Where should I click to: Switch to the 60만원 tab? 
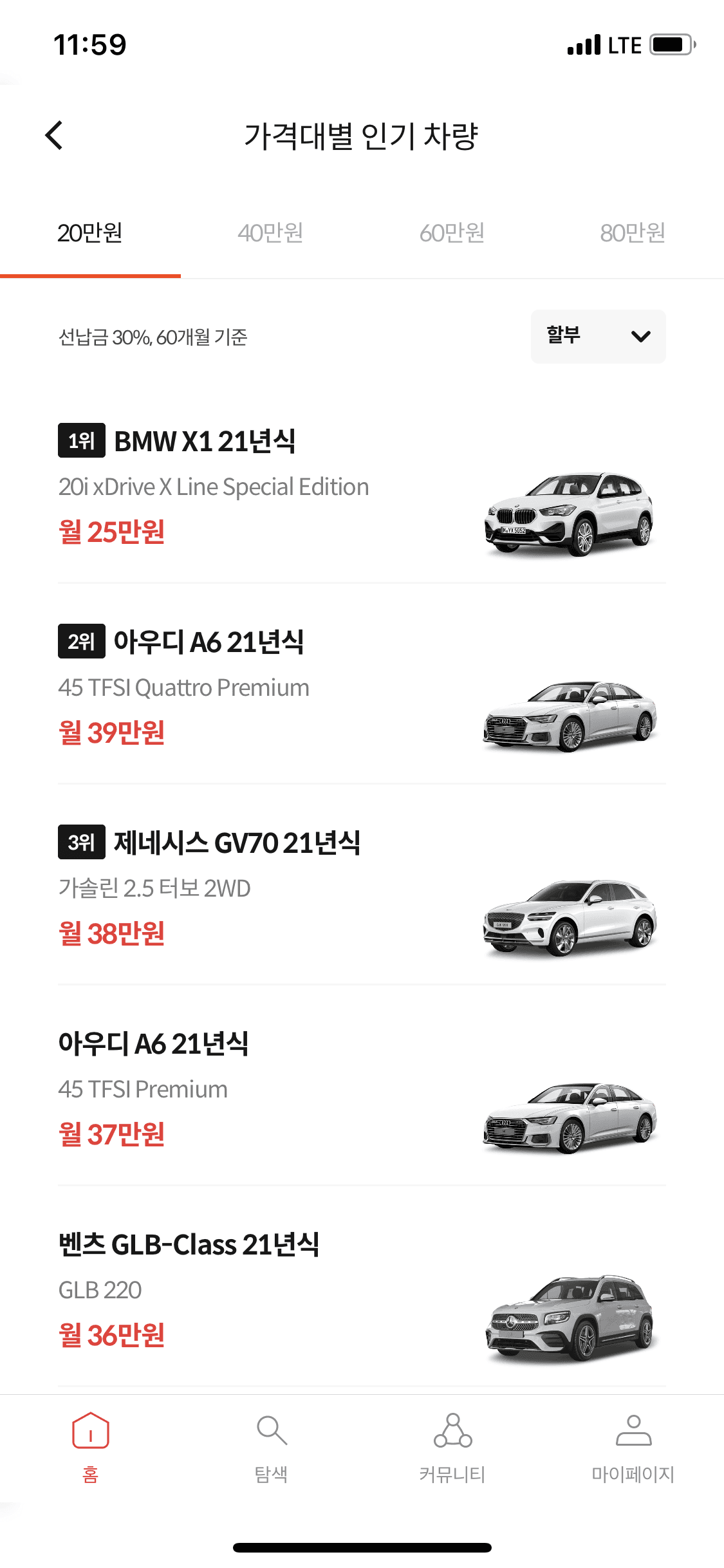(452, 234)
